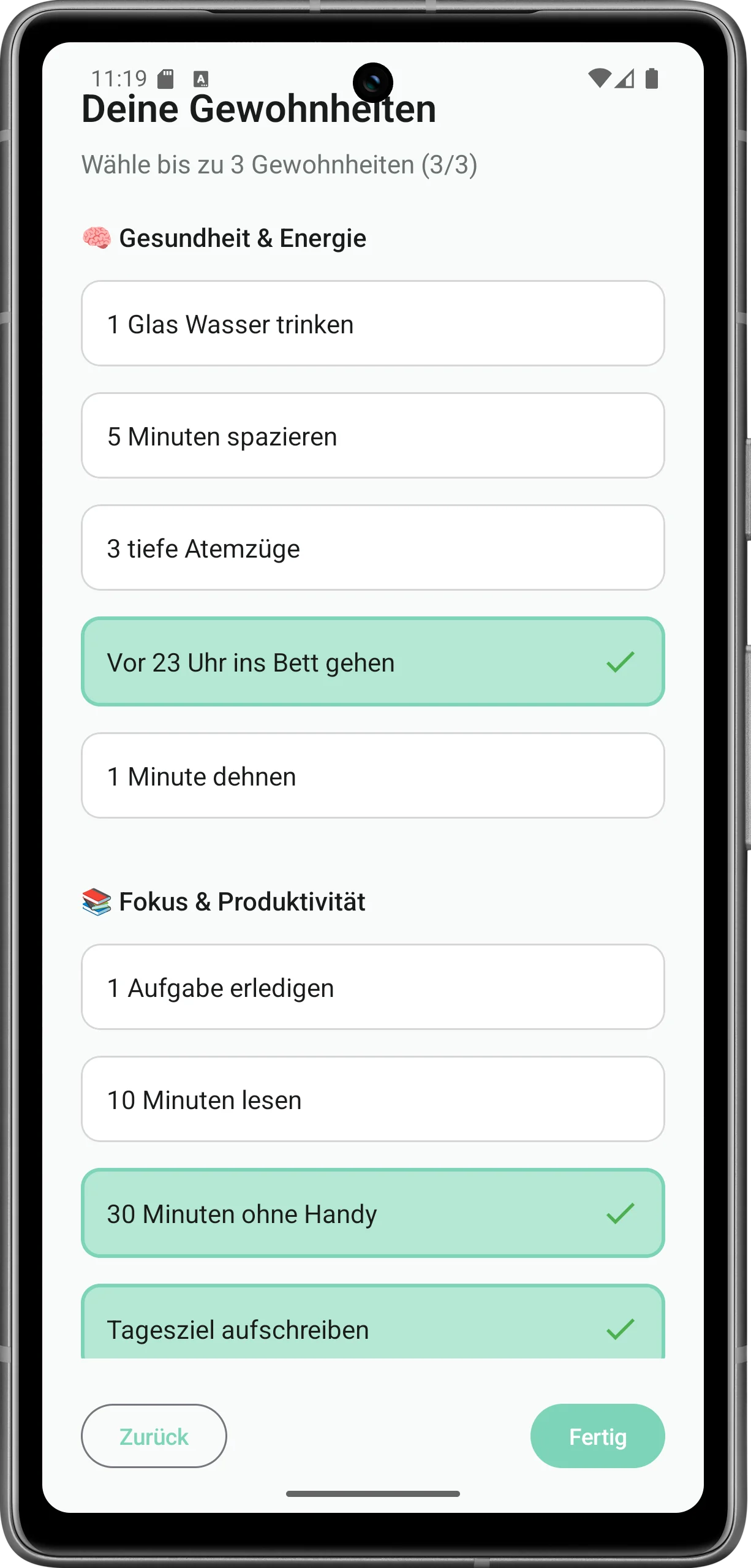751x1568 pixels.
Task: Click the Gesundheit & Energie section header
Action: click(243, 238)
